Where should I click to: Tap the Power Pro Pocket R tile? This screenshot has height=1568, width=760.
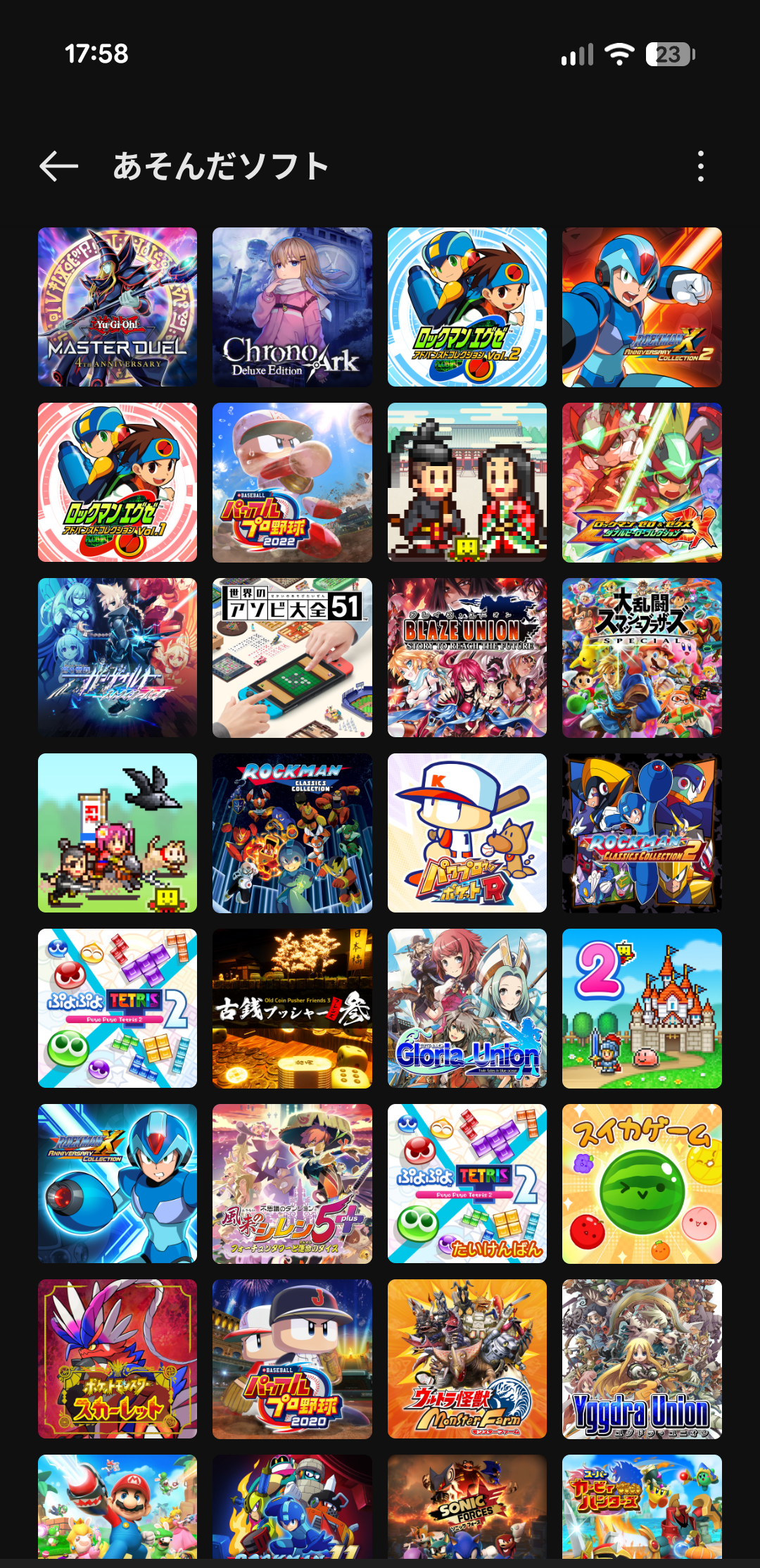pos(467,833)
